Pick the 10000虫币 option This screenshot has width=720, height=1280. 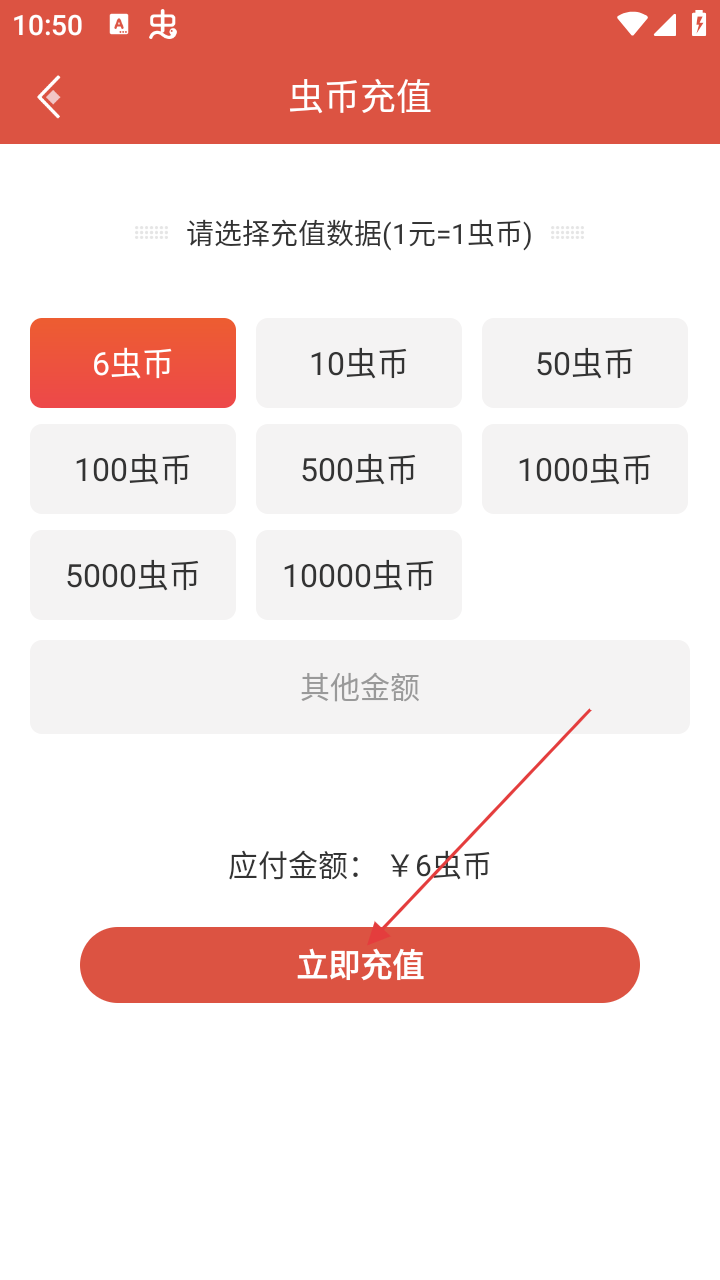click(x=359, y=575)
